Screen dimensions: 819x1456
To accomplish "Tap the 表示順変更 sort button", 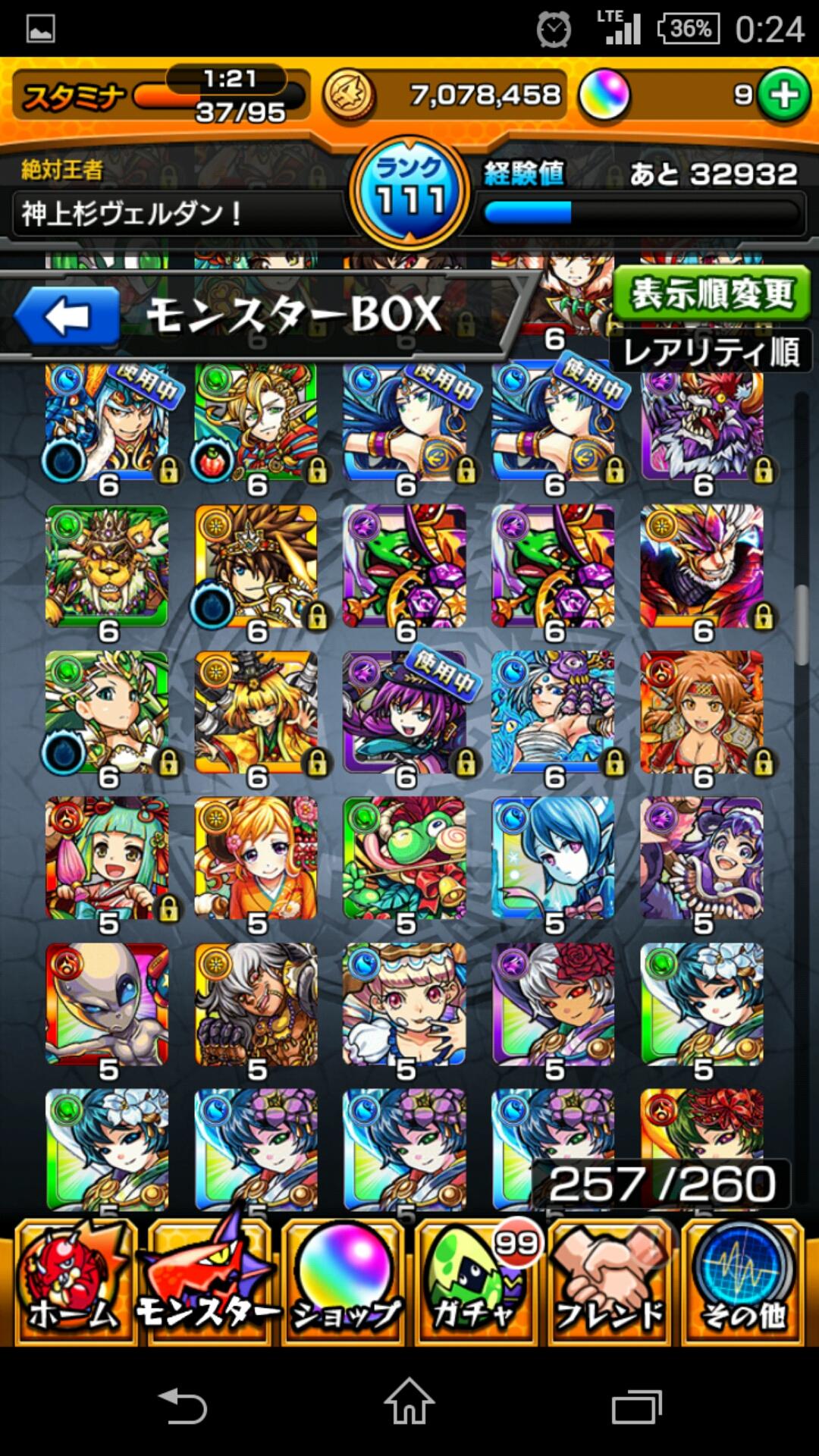I will (x=711, y=293).
